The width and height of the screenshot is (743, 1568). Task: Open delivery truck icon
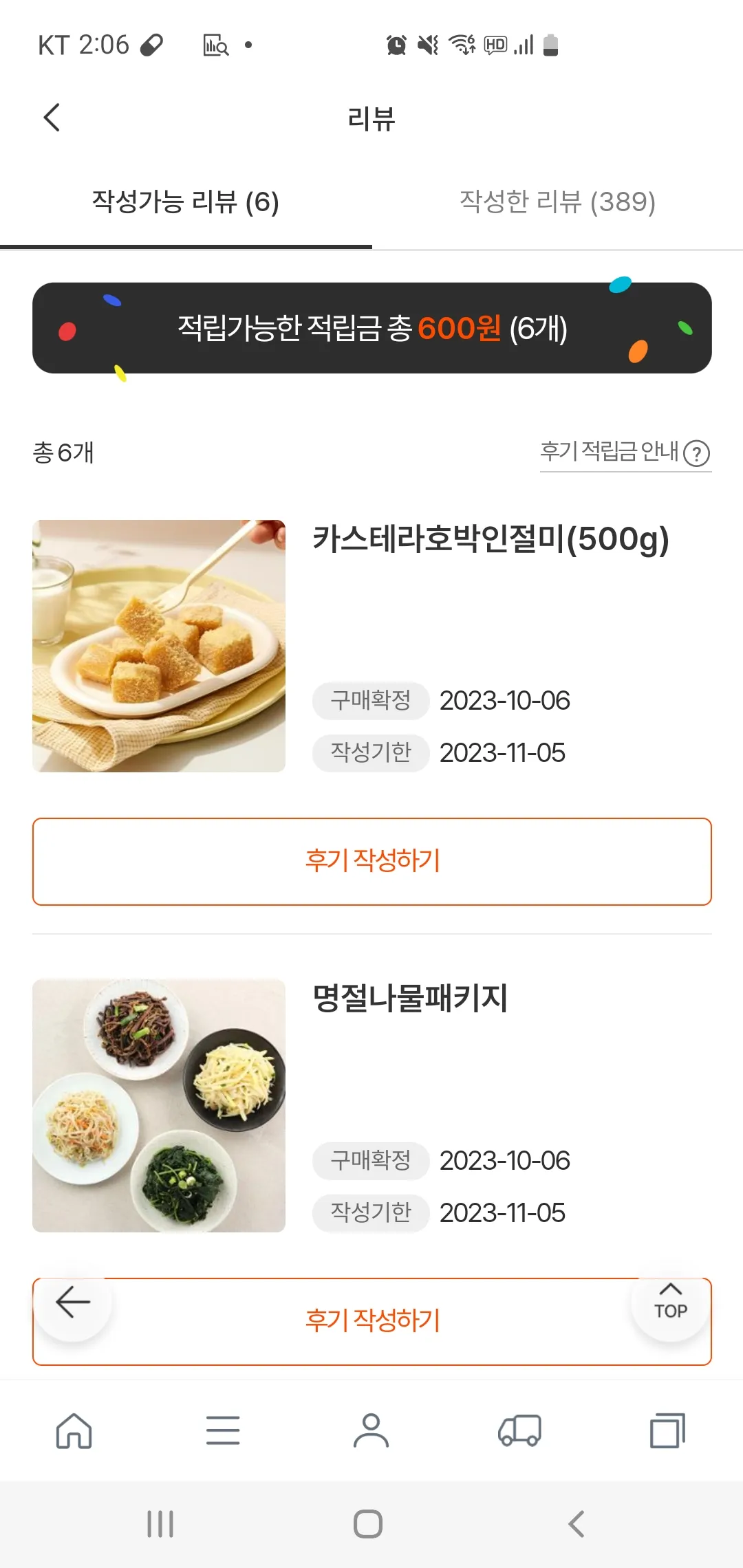pos(520,1431)
